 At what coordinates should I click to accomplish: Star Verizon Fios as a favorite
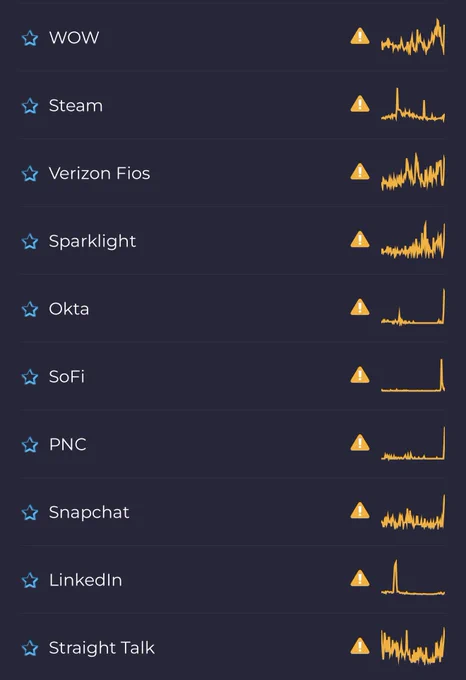click(30, 173)
